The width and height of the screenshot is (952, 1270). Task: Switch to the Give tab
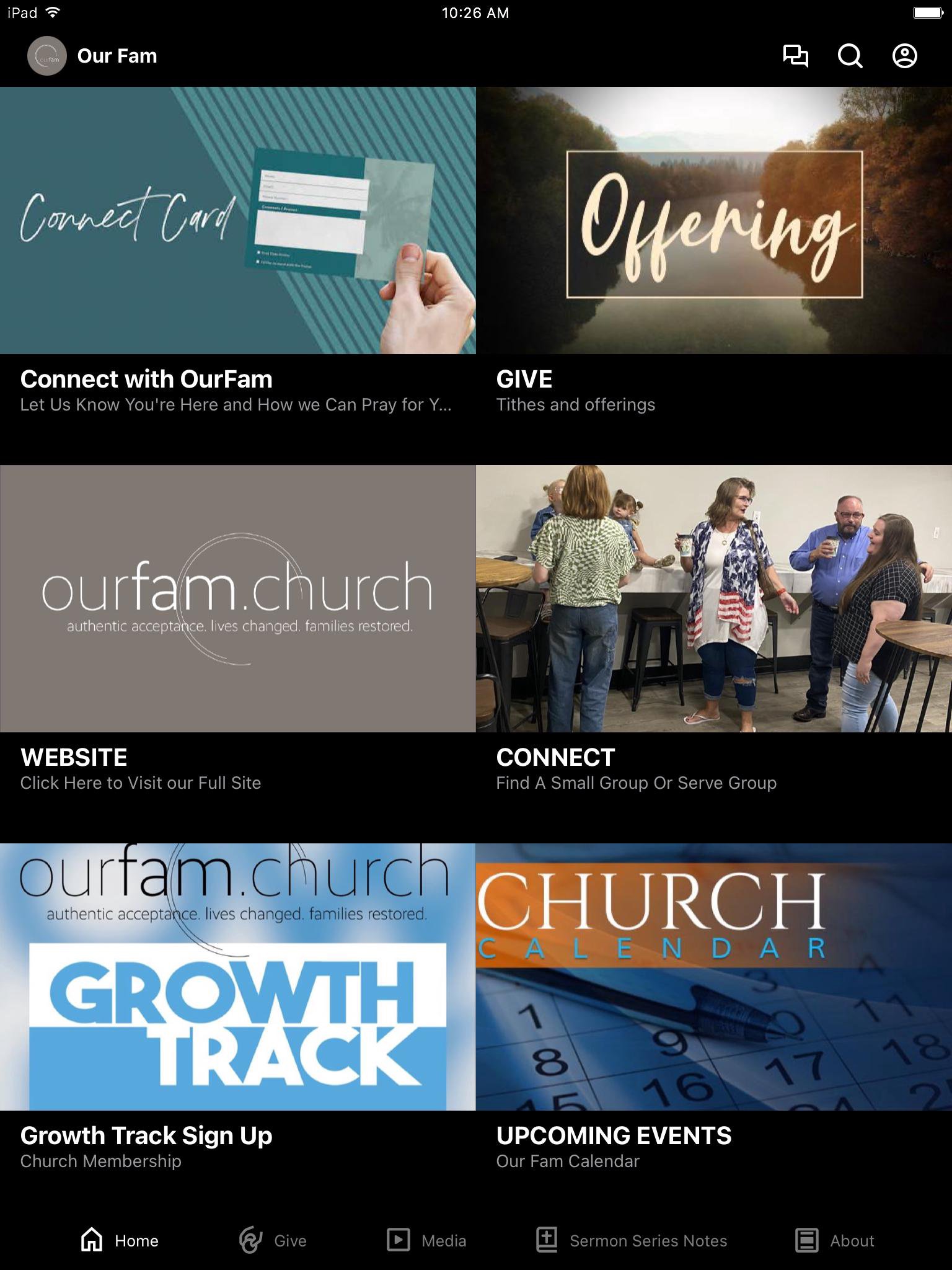tap(273, 1240)
